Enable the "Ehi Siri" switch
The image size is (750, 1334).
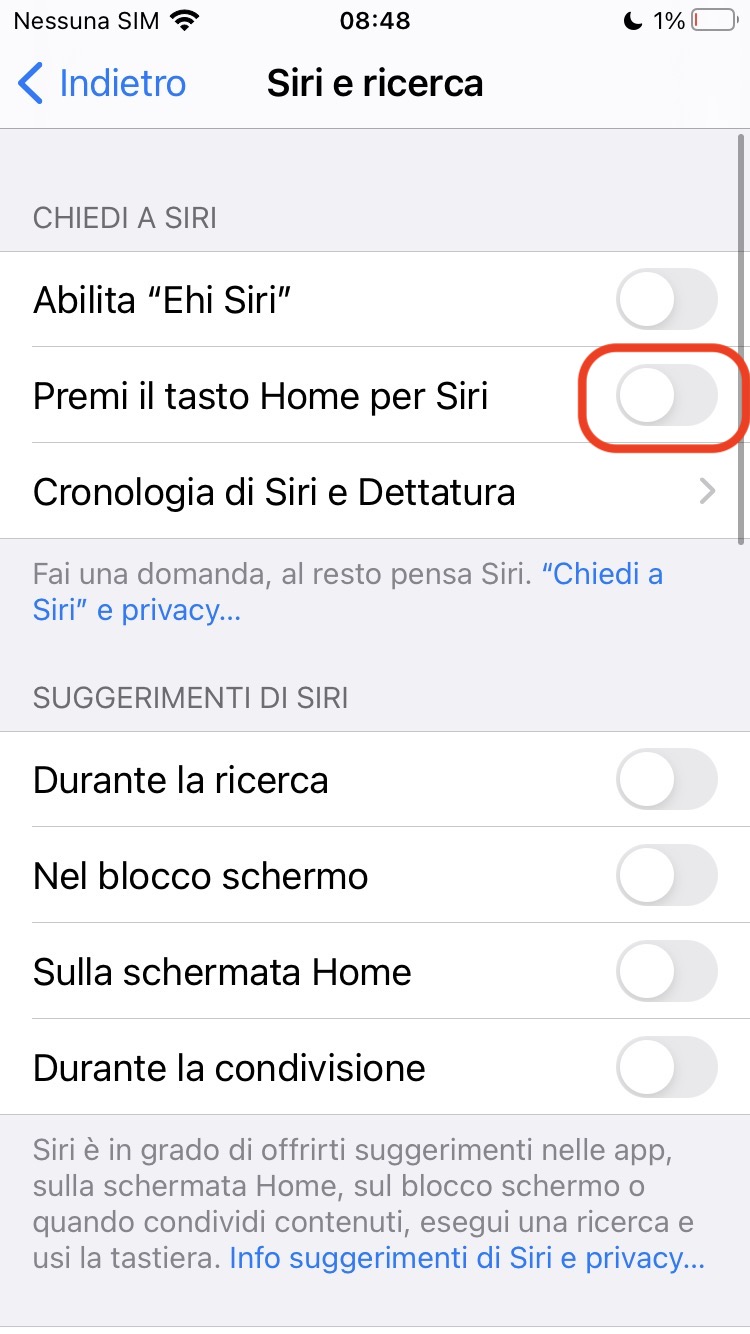click(x=667, y=299)
